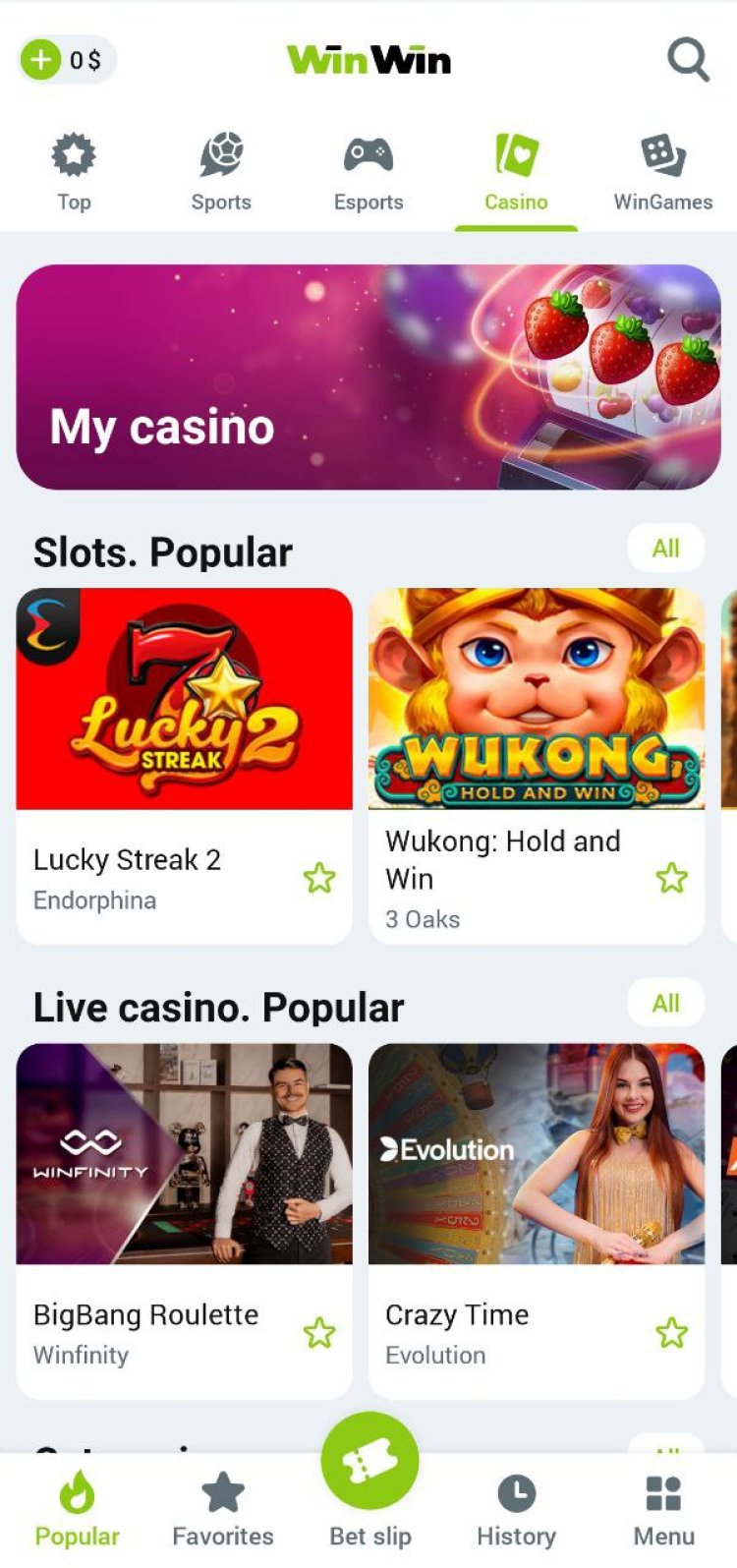737x1568 pixels.
Task: View all popular slots
Action: pyautogui.click(x=665, y=549)
